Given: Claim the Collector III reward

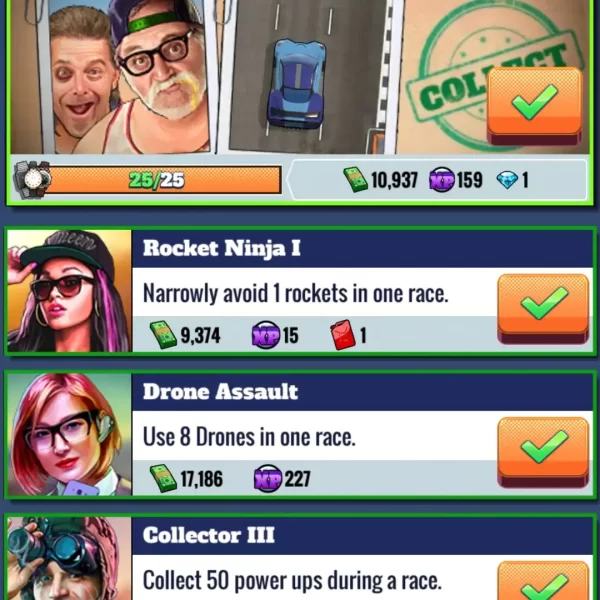Looking at the screenshot, I should click(x=543, y=583).
